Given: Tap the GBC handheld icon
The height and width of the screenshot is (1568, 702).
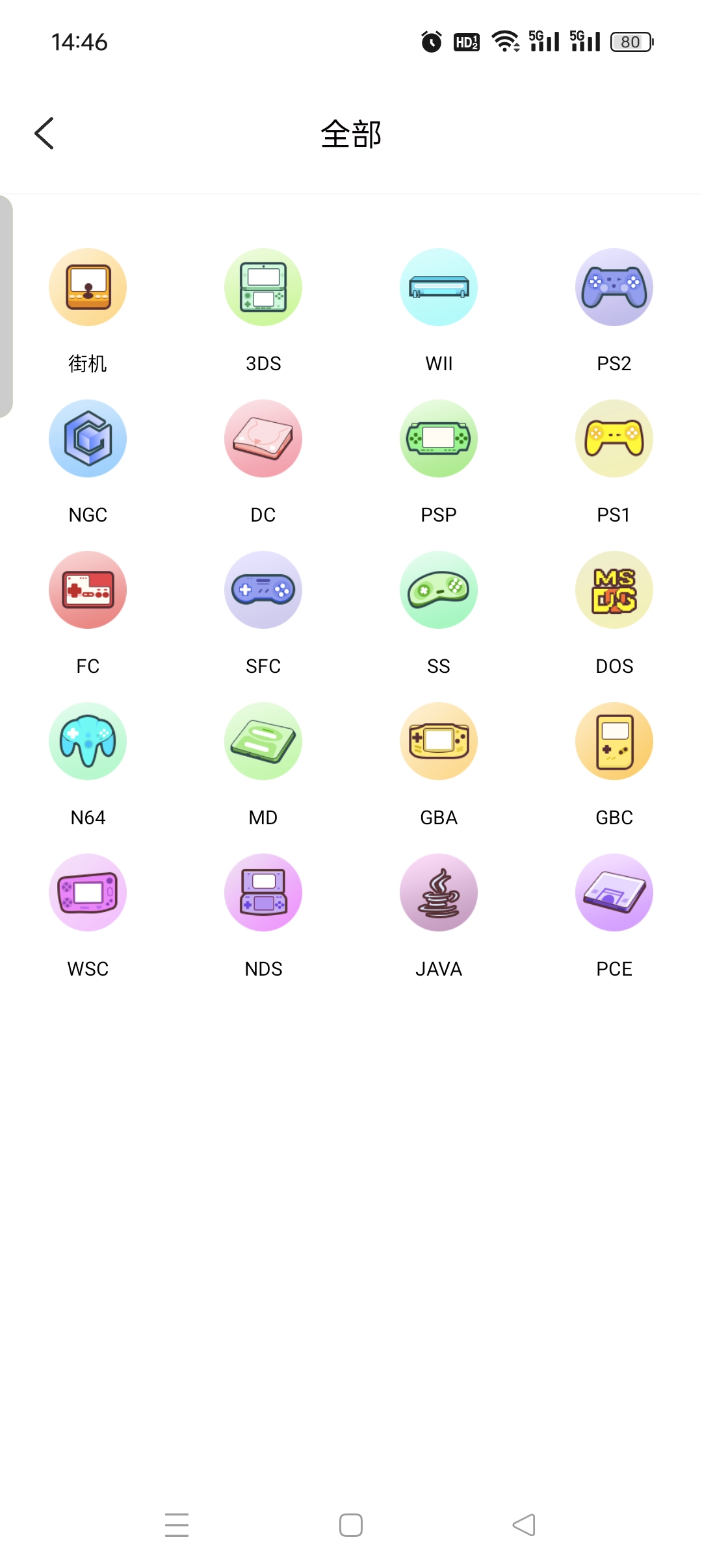Looking at the screenshot, I should tap(614, 741).
